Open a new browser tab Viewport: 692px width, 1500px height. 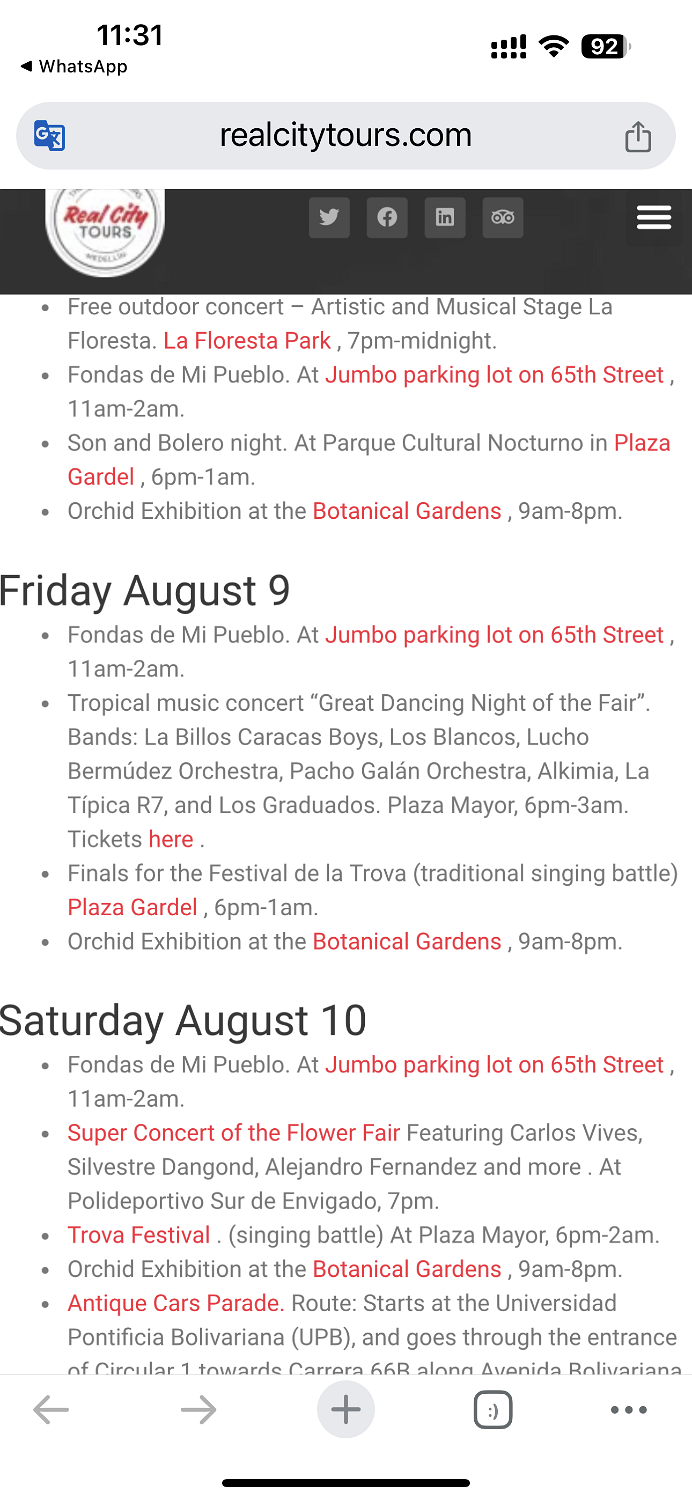(346, 1410)
